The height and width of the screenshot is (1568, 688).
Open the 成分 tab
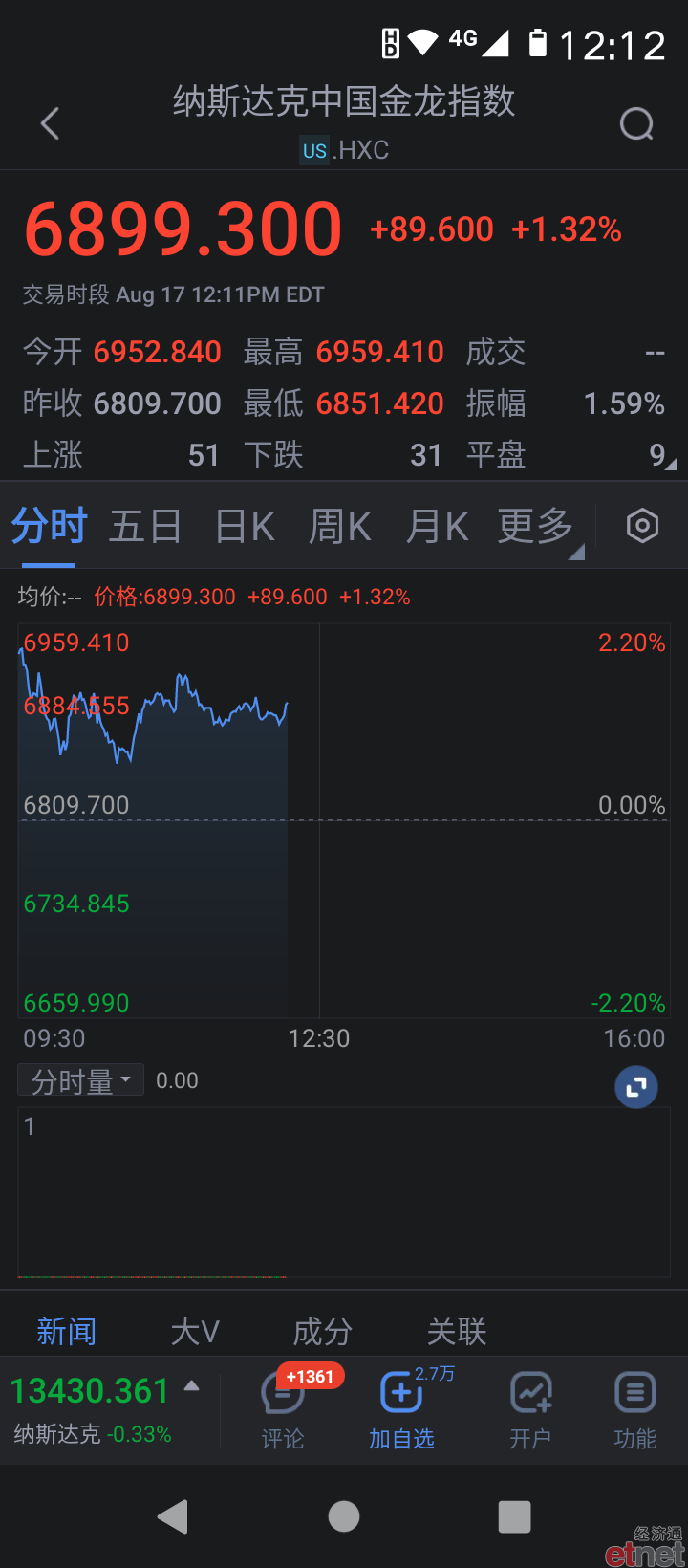tap(323, 1331)
